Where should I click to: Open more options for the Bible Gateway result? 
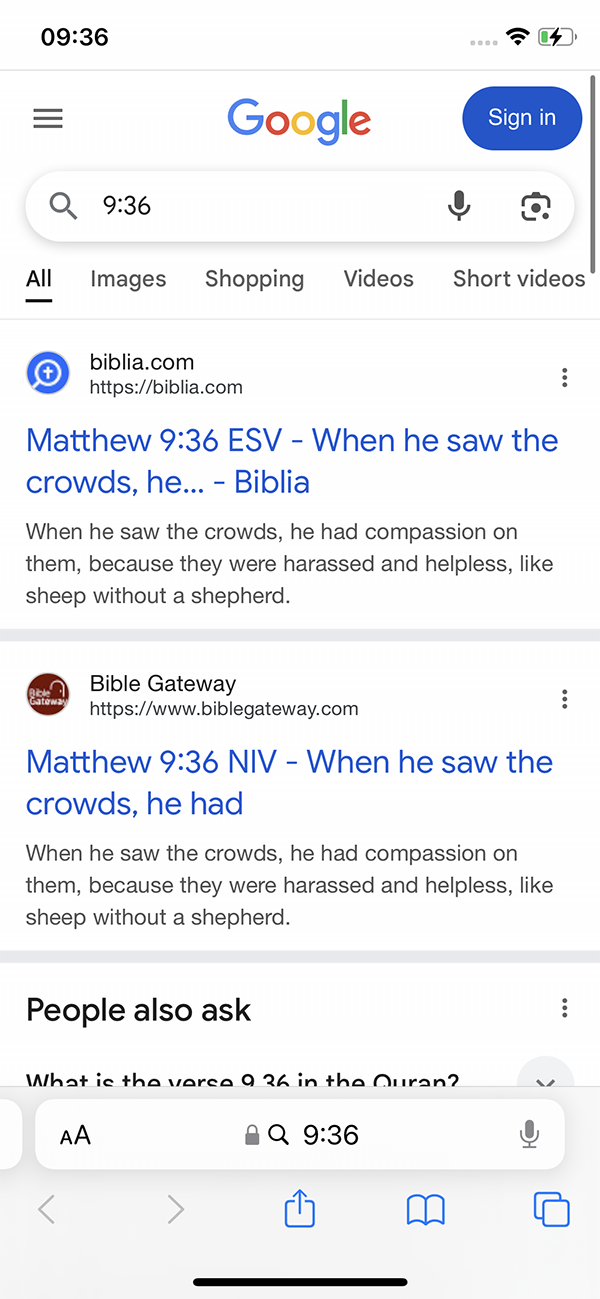(565, 699)
